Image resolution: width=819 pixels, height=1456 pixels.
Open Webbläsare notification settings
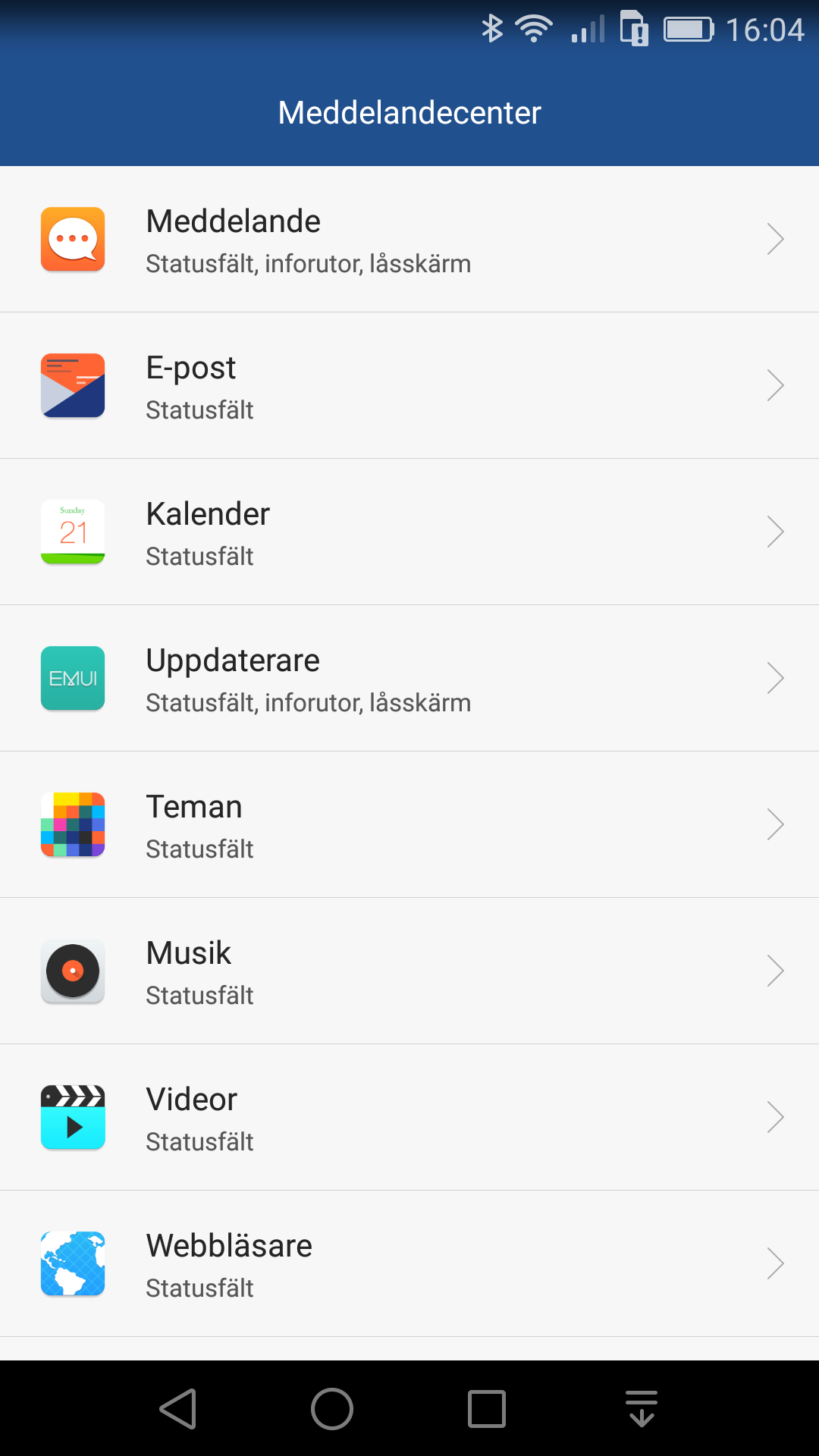pos(409,1264)
